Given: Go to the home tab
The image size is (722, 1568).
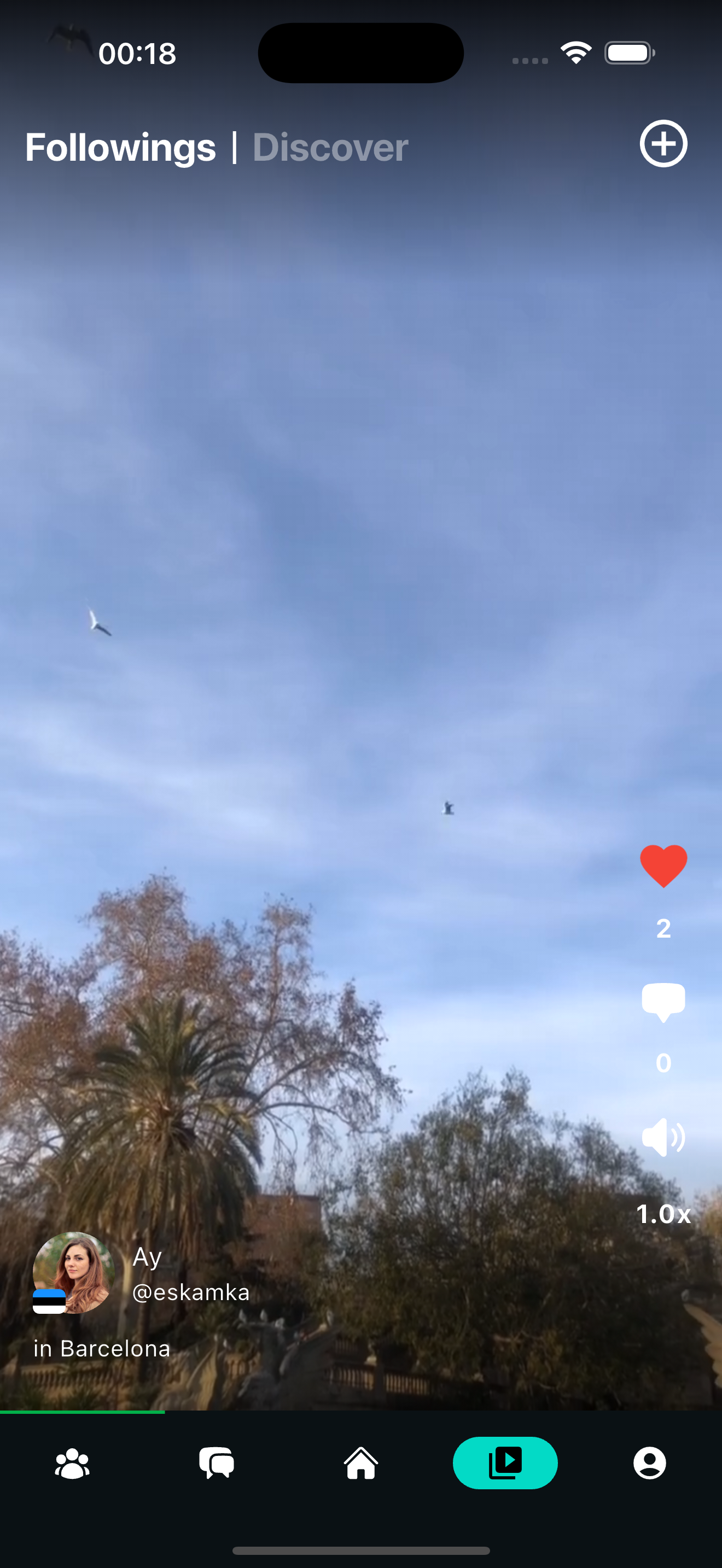Looking at the screenshot, I should pyautogui.click(x=361, y=1464).
